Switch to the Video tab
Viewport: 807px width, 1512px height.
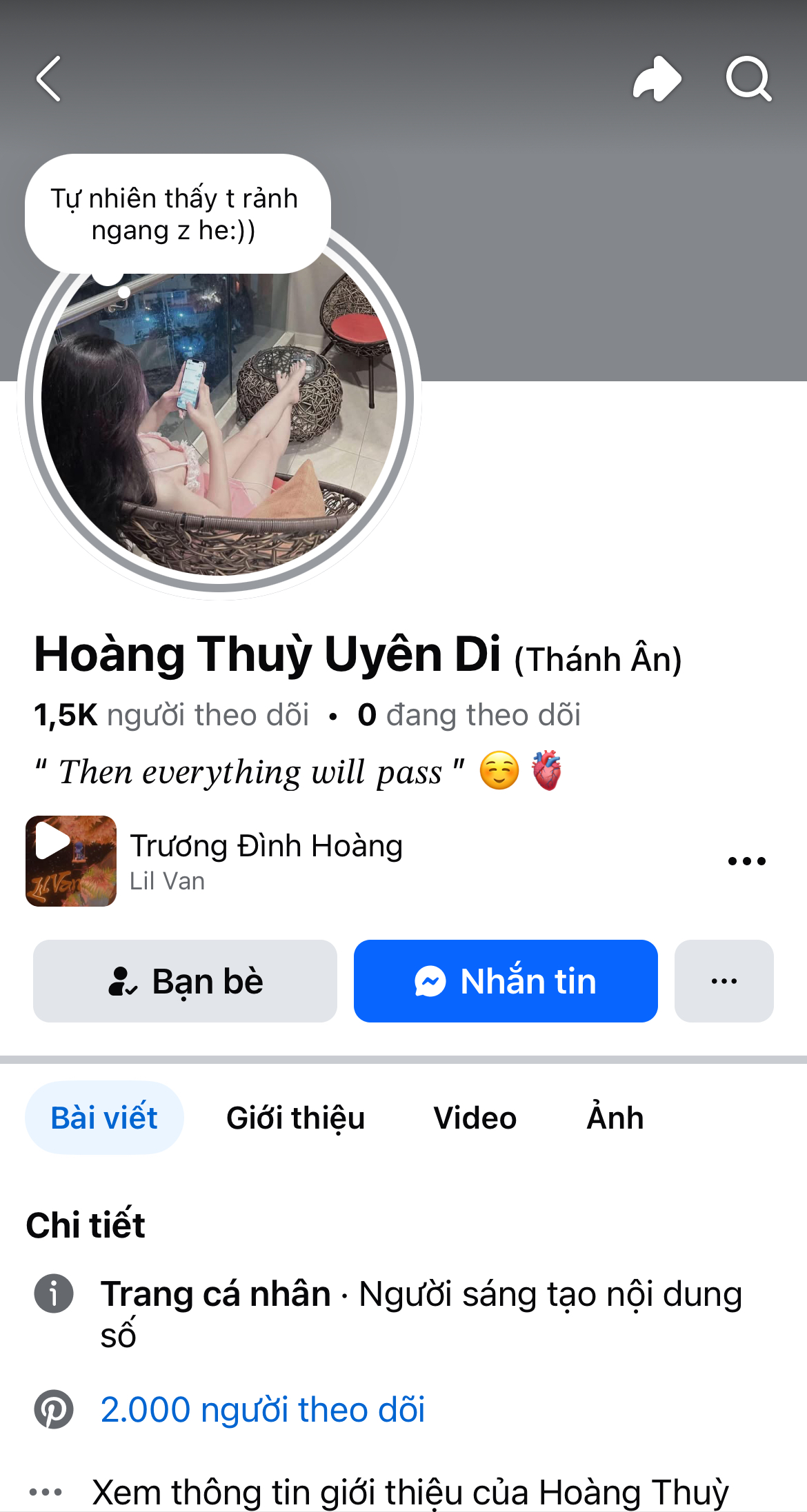tap(475, 1118)
